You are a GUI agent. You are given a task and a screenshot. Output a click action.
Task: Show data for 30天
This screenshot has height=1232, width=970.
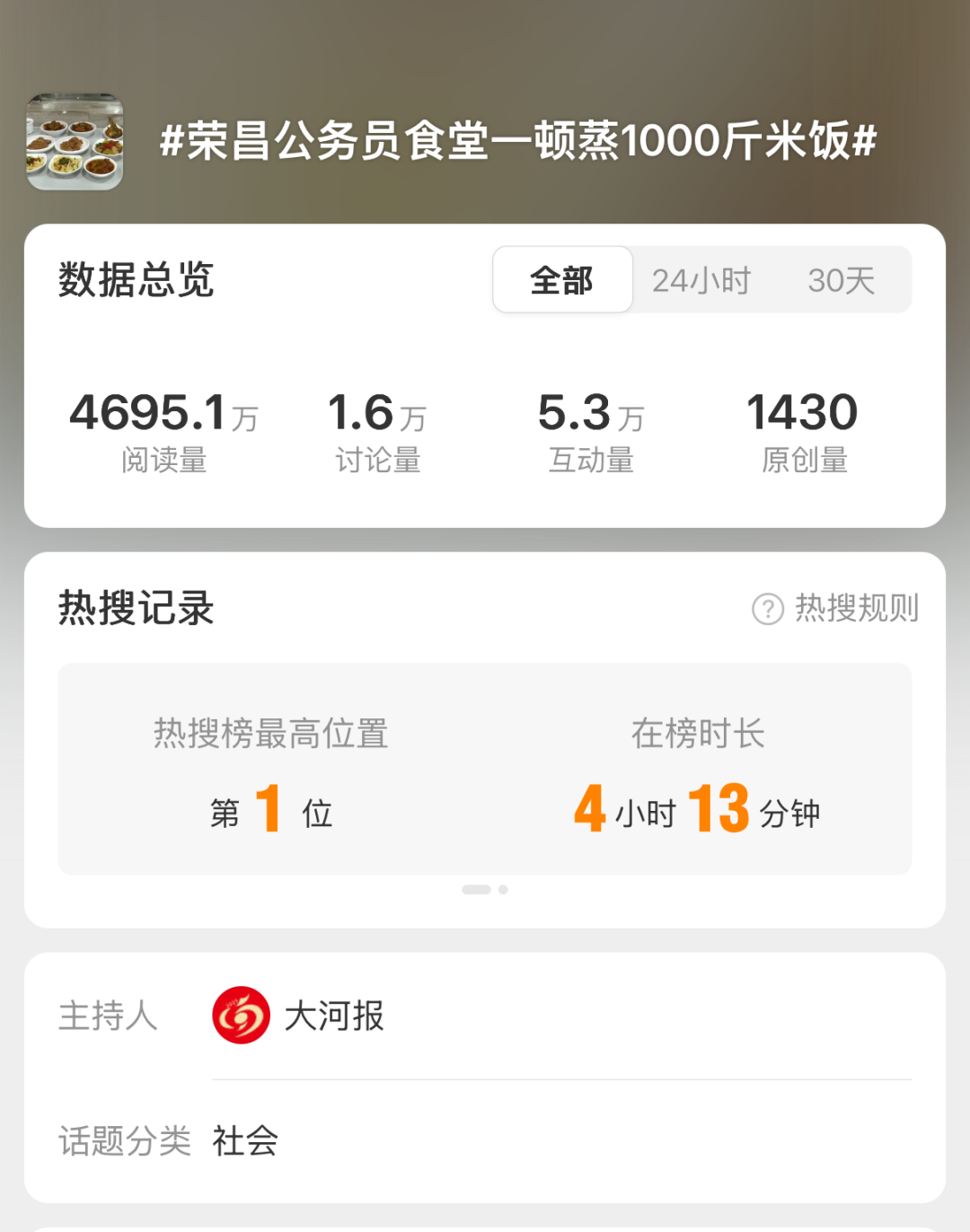(x=841, y=280)
